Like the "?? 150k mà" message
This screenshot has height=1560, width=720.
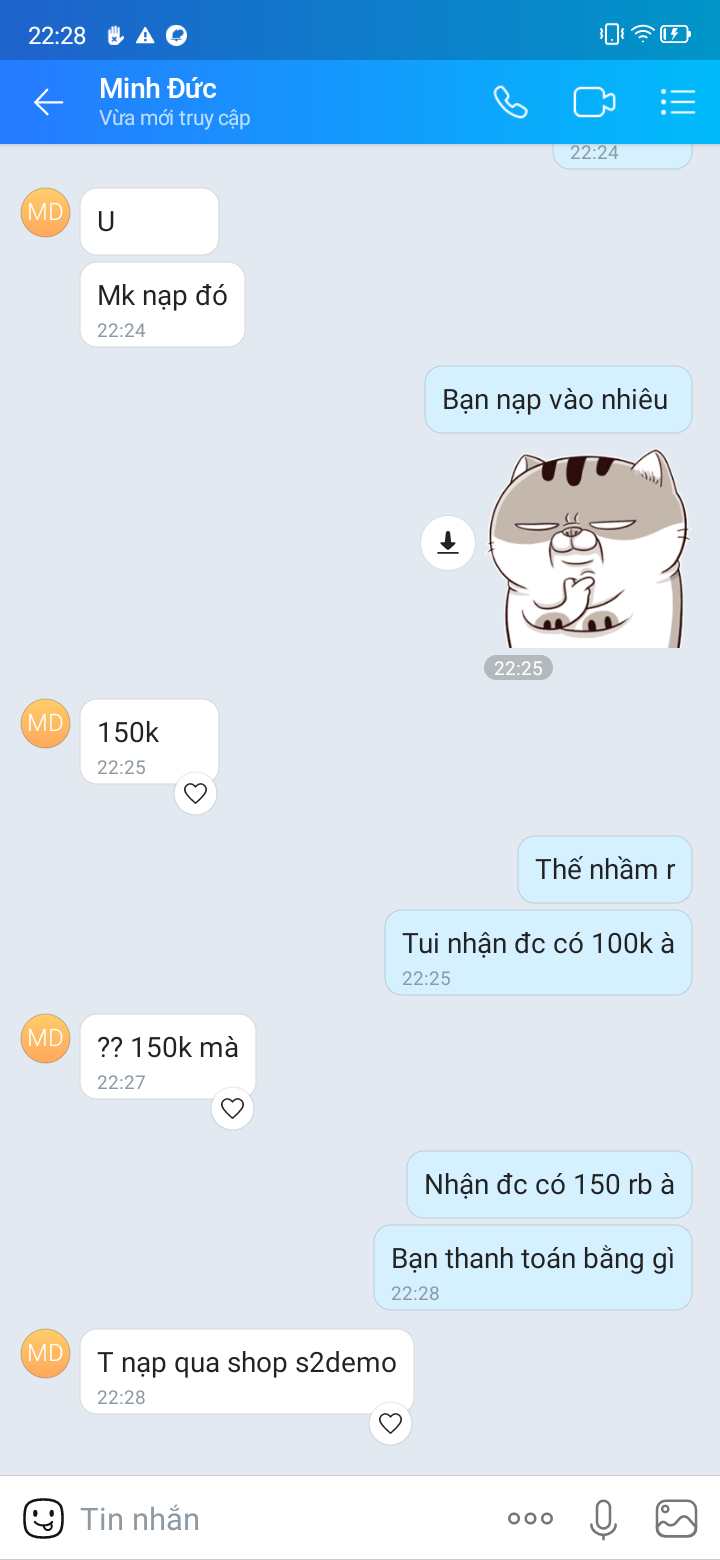[232, 1108]
